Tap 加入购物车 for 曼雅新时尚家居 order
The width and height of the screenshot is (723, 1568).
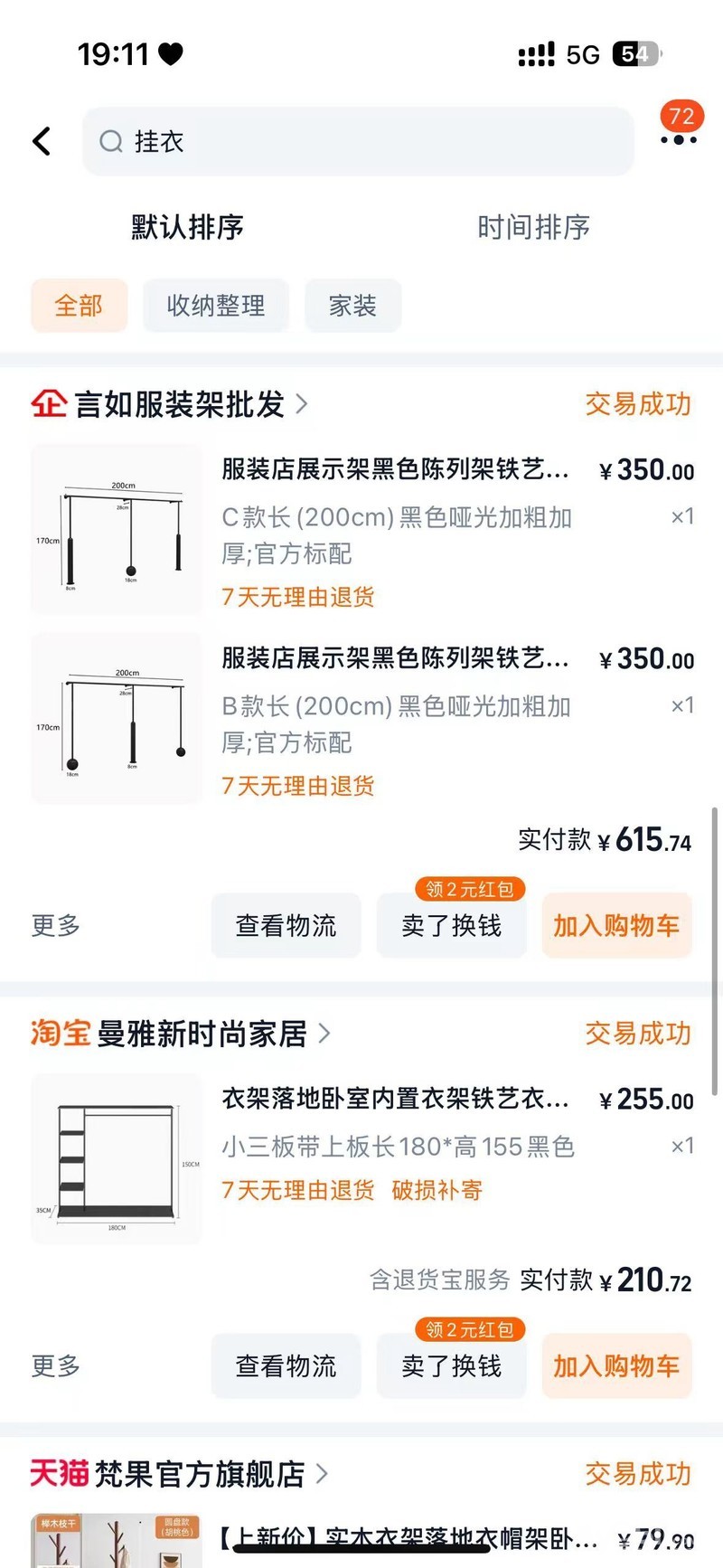pos(616,1365)
